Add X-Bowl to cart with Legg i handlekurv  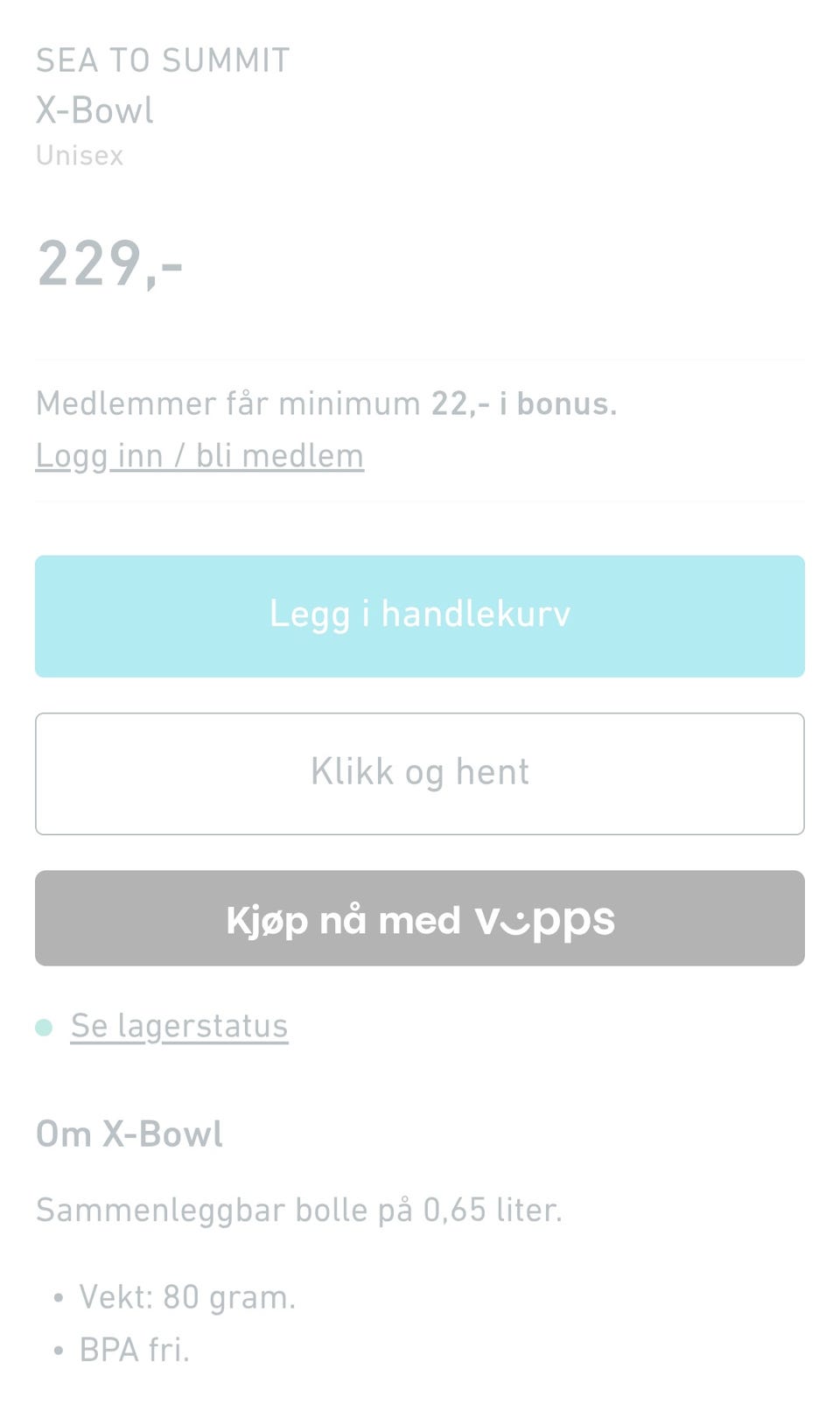420,615
